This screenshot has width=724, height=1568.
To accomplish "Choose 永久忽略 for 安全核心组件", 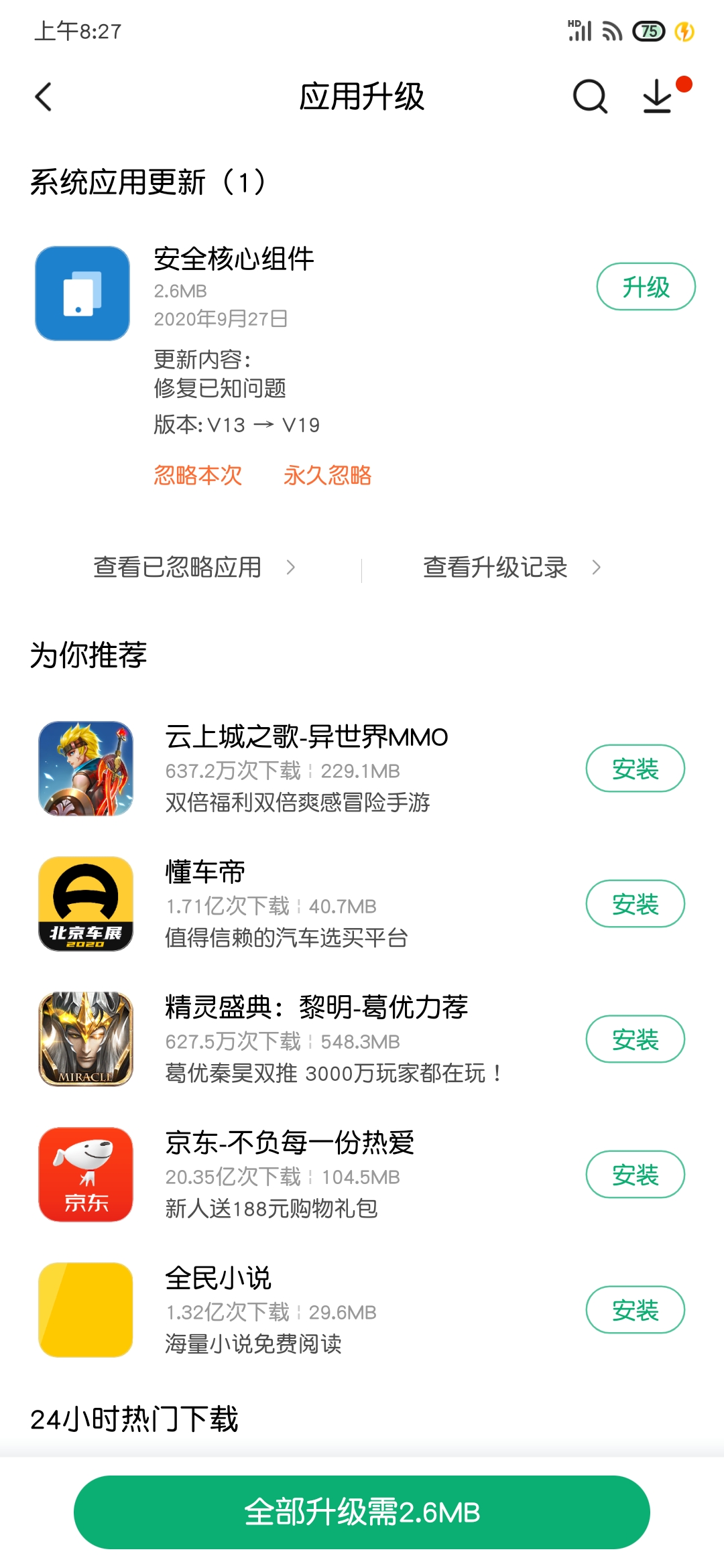I will [327, 475].
